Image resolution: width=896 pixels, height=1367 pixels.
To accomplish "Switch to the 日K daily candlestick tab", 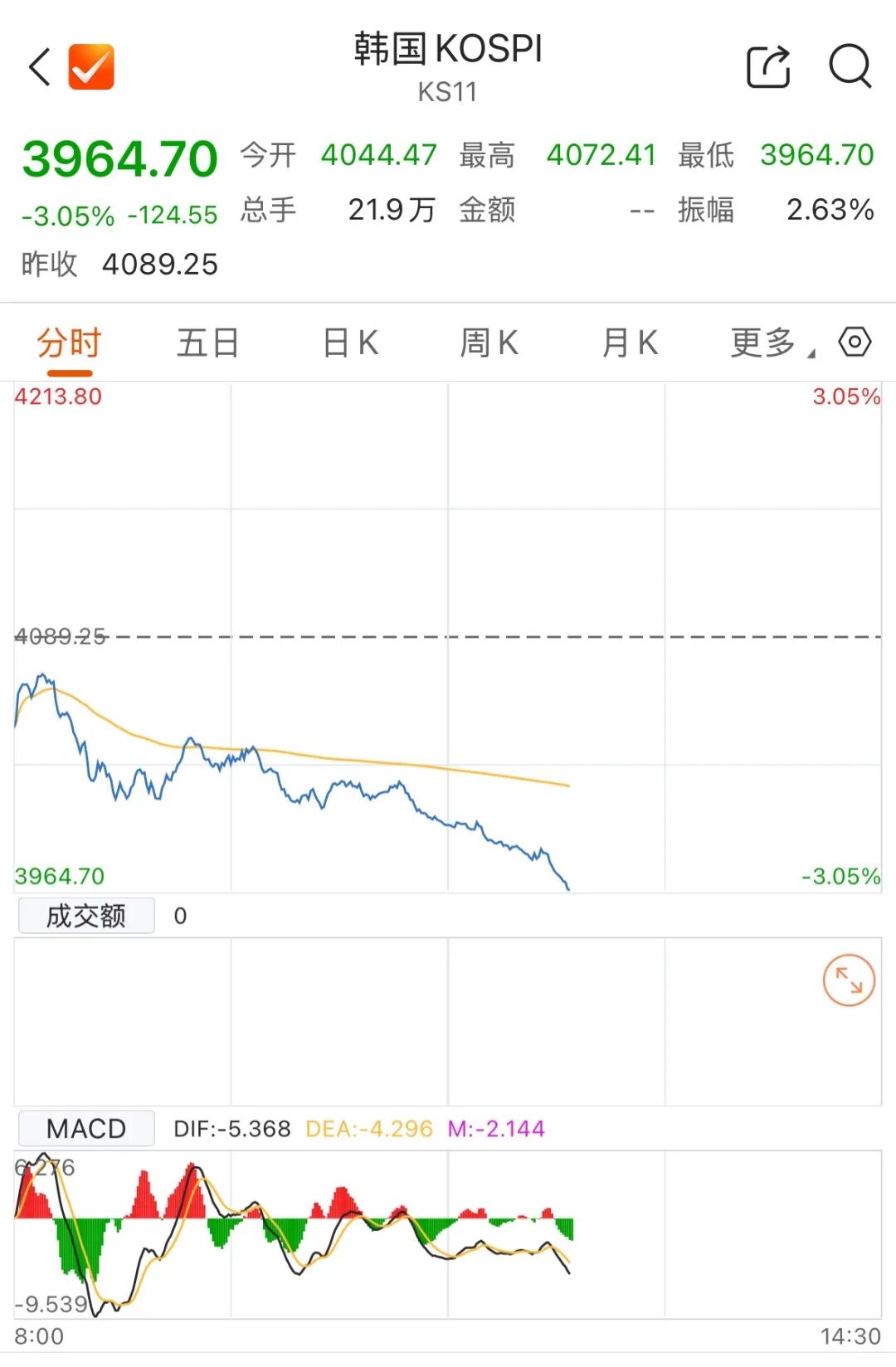I will (350, 343).
